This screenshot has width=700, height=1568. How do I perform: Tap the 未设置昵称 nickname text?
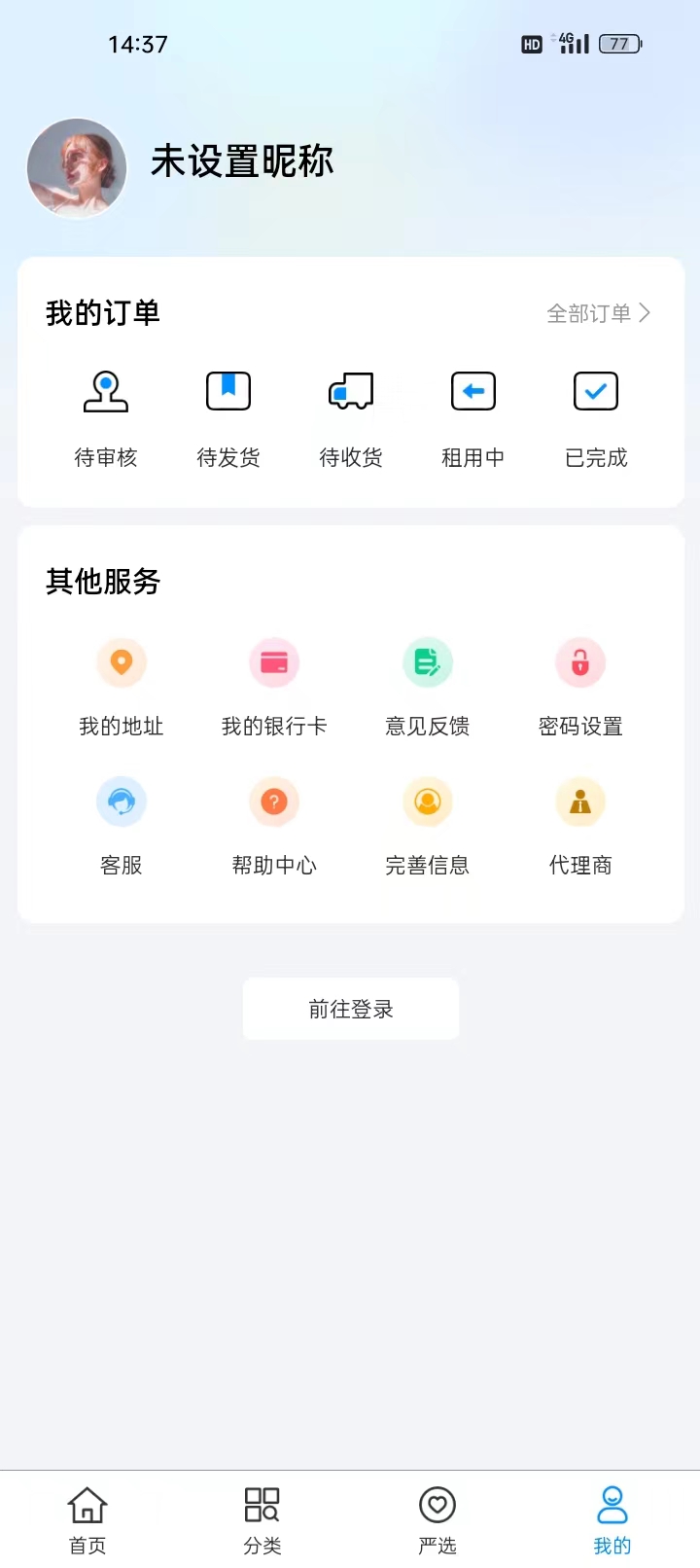242,162
